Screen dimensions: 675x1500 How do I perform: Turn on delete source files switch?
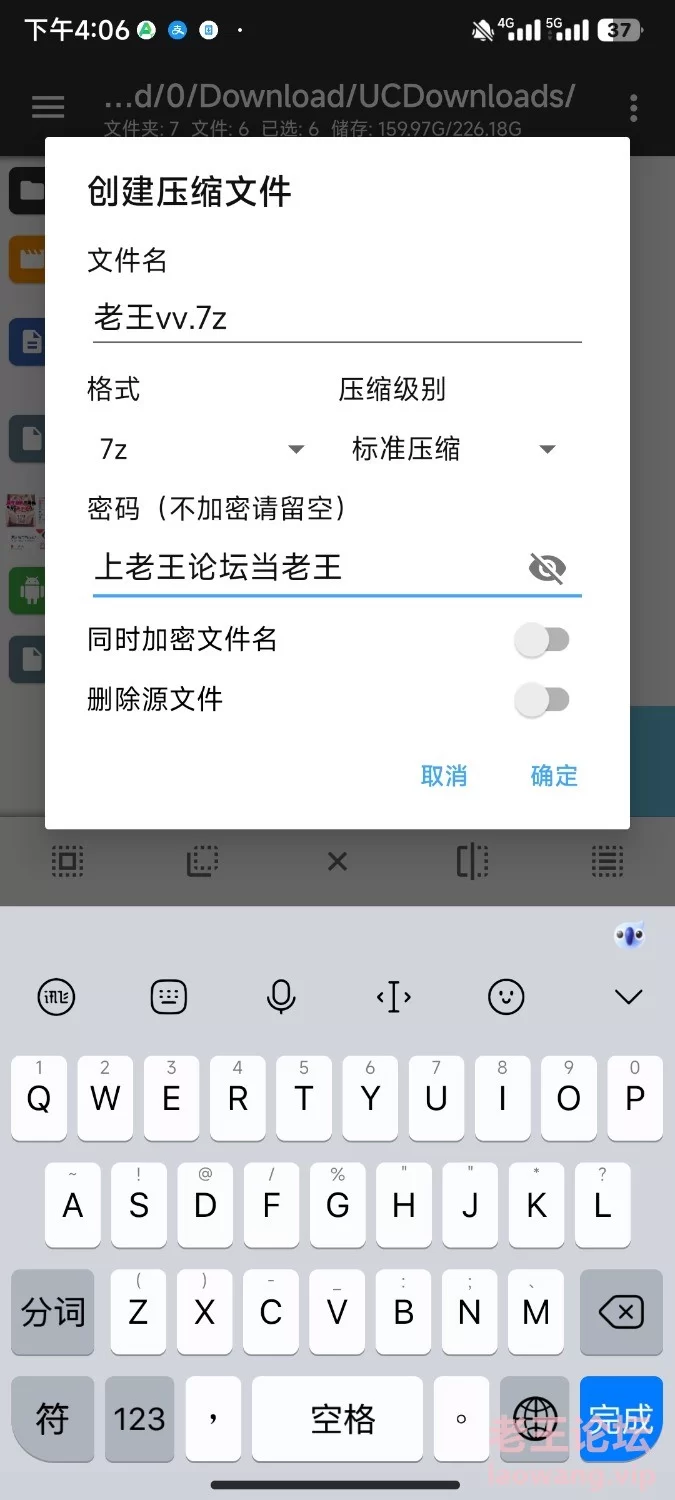click(542, 700)
